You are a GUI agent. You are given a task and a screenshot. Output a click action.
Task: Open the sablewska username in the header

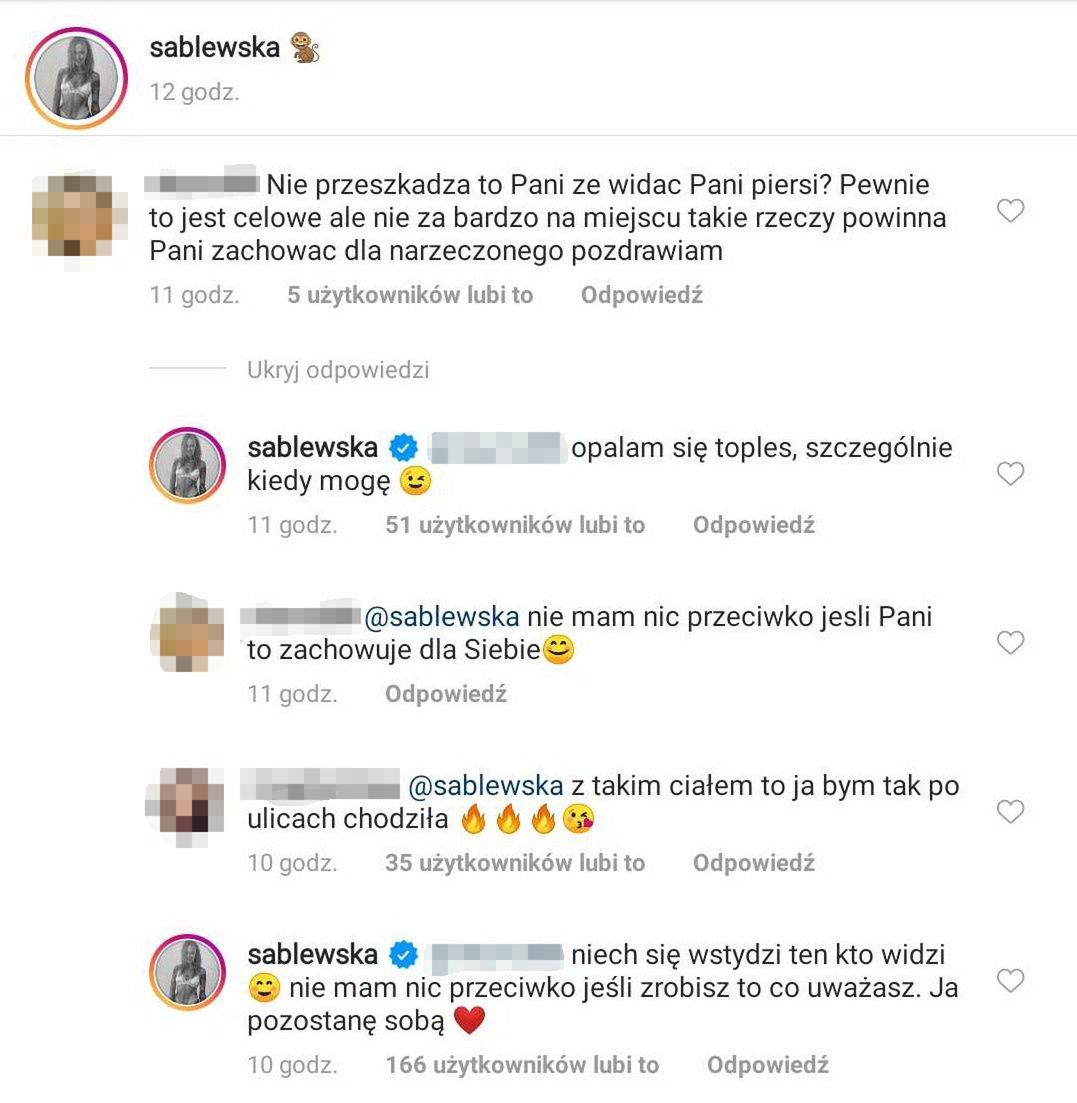[x=214, y=47]
